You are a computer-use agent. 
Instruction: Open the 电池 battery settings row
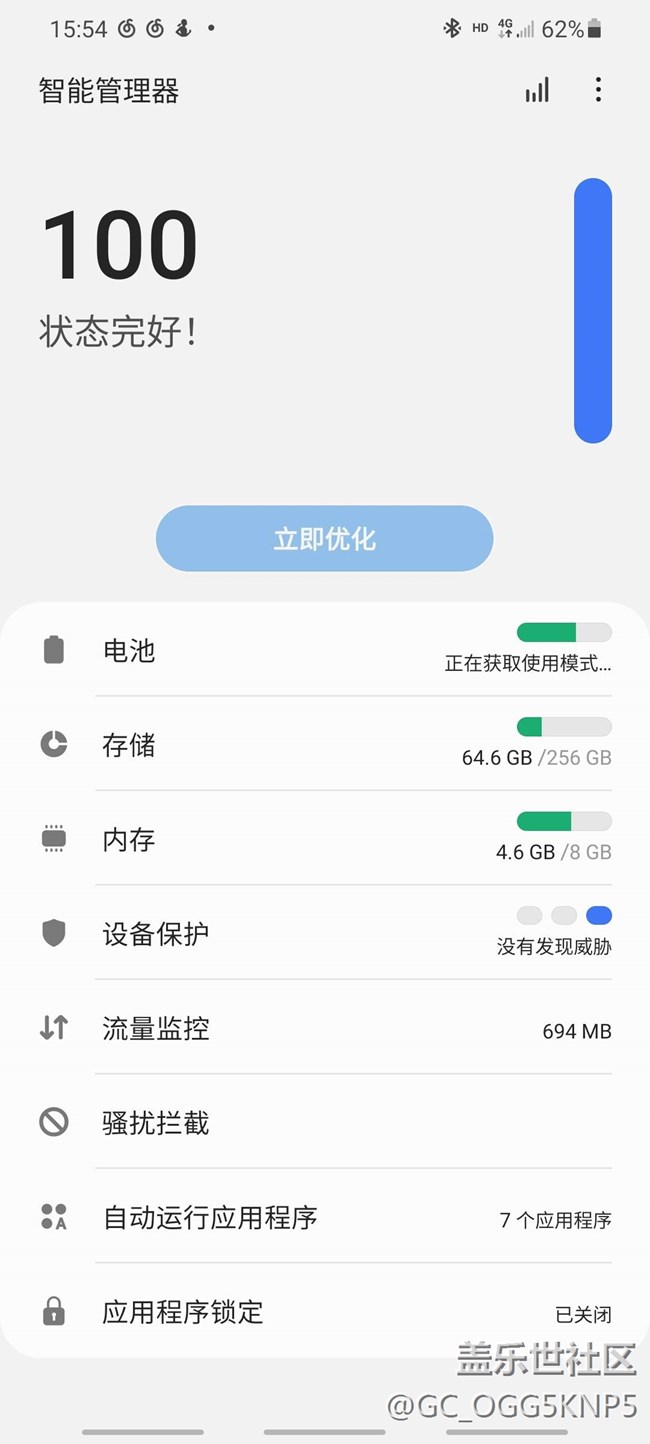[x=325, y=650]
